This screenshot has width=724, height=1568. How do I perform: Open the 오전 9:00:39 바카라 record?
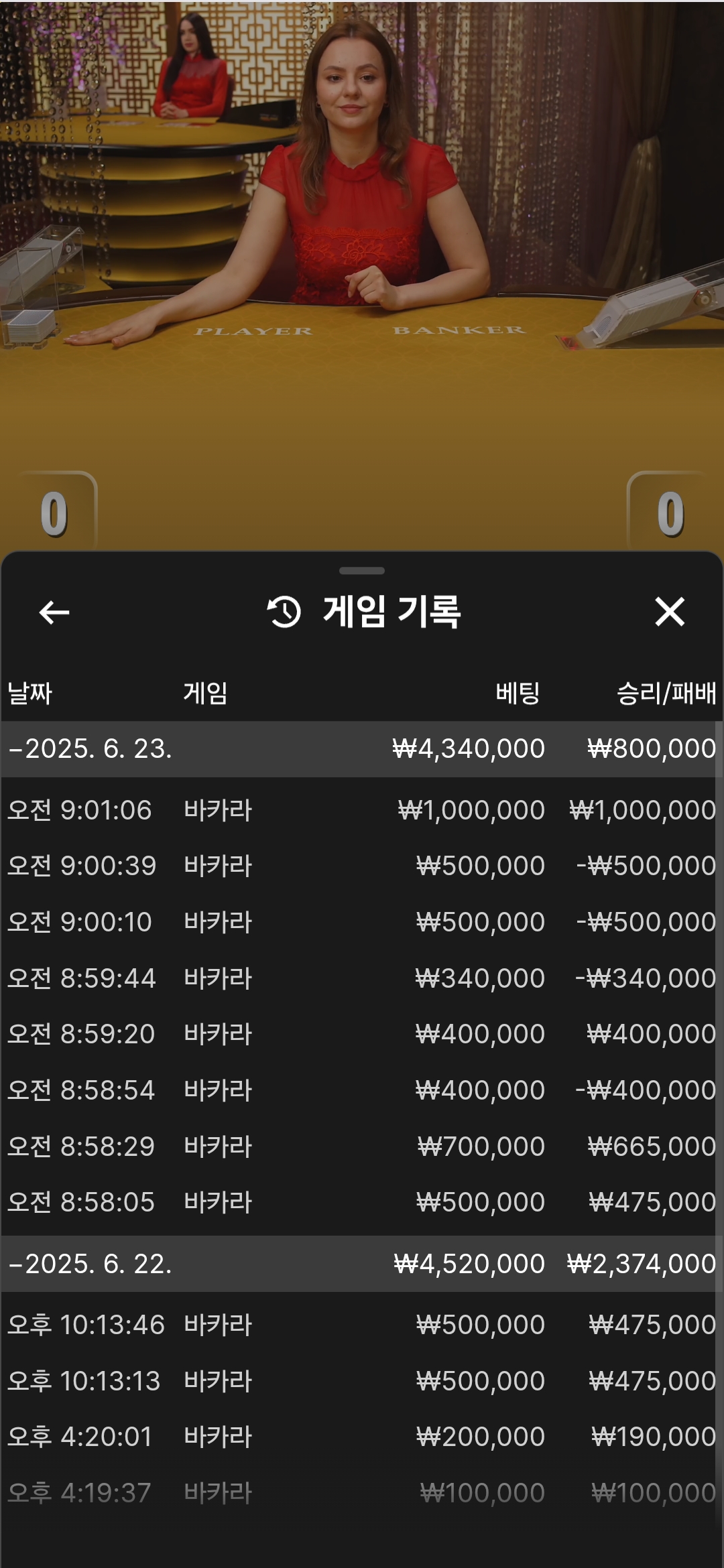362,866
